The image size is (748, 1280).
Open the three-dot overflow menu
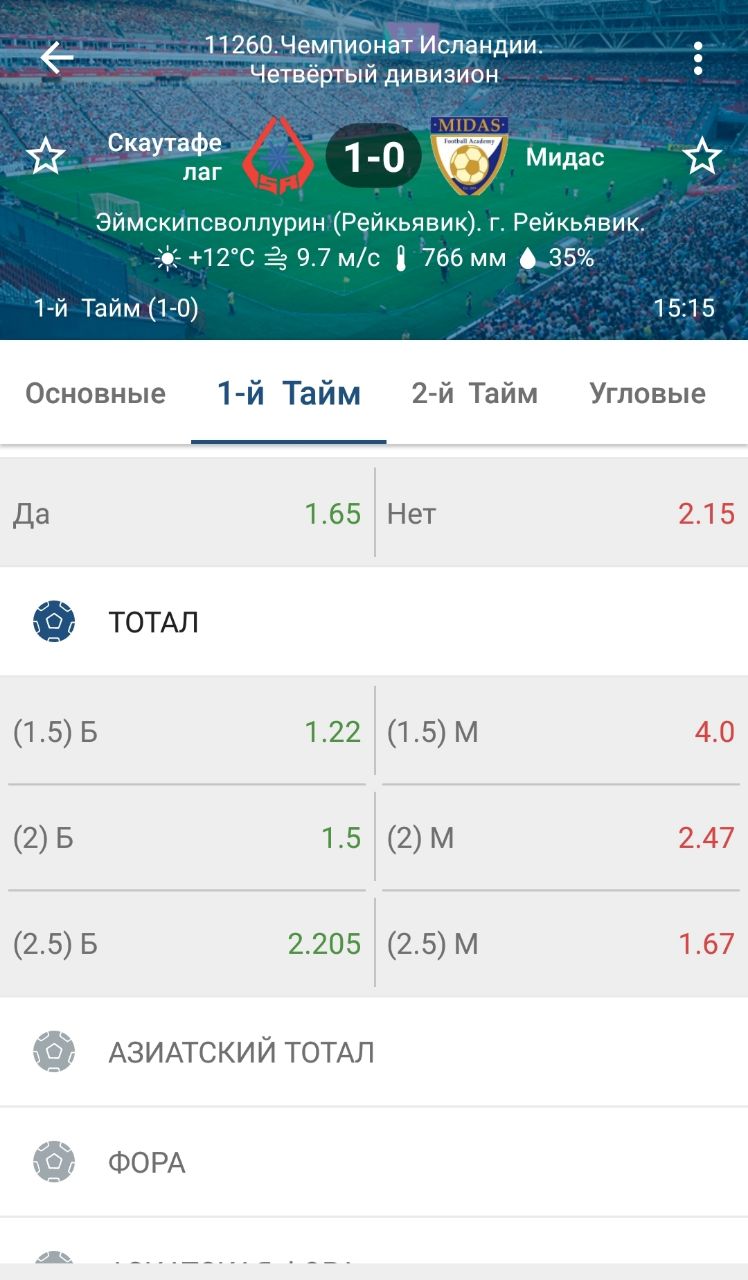point(698,59)
